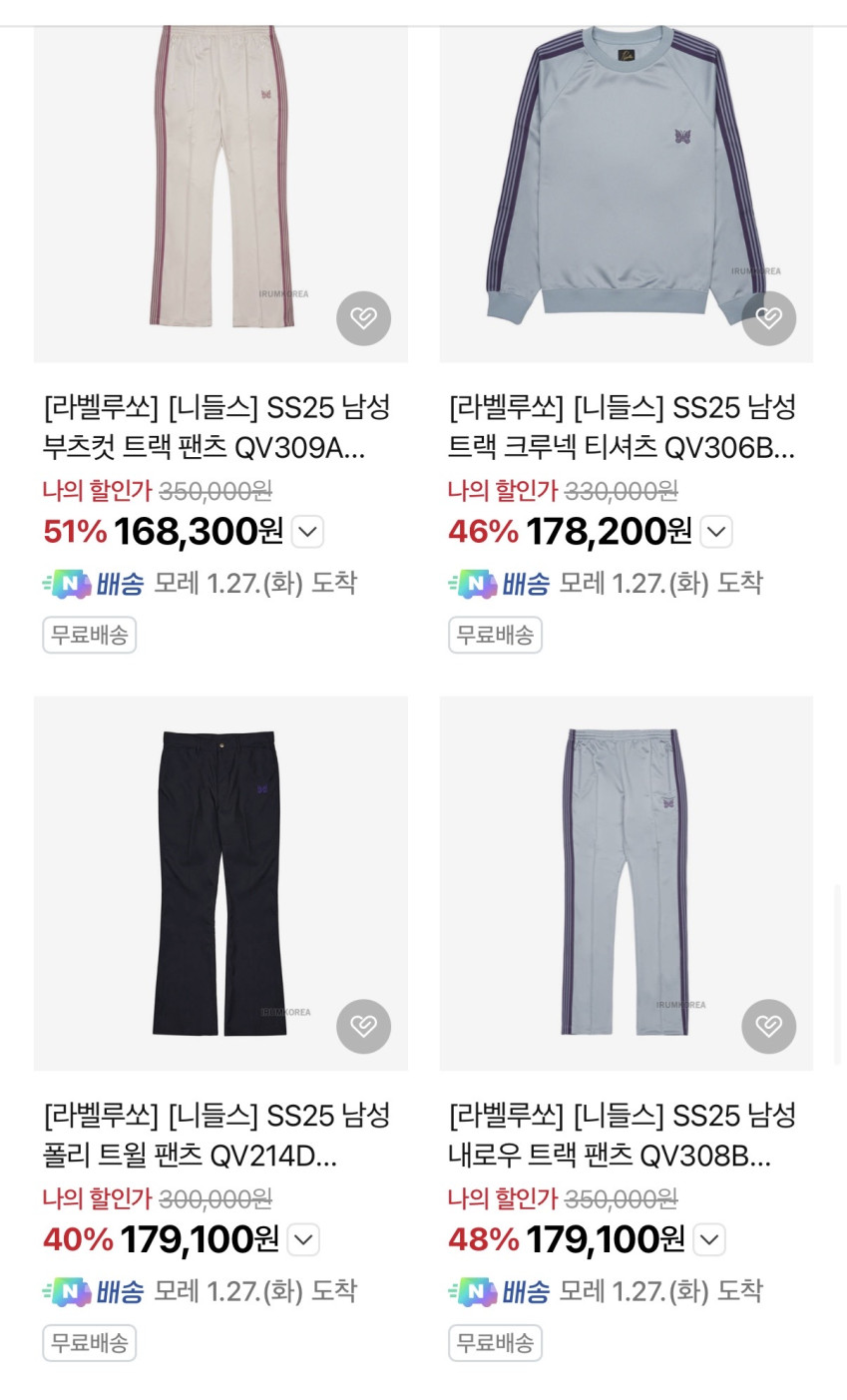
Task: Expand the discount details for the 178,200원 price
Action: (716, 532)
